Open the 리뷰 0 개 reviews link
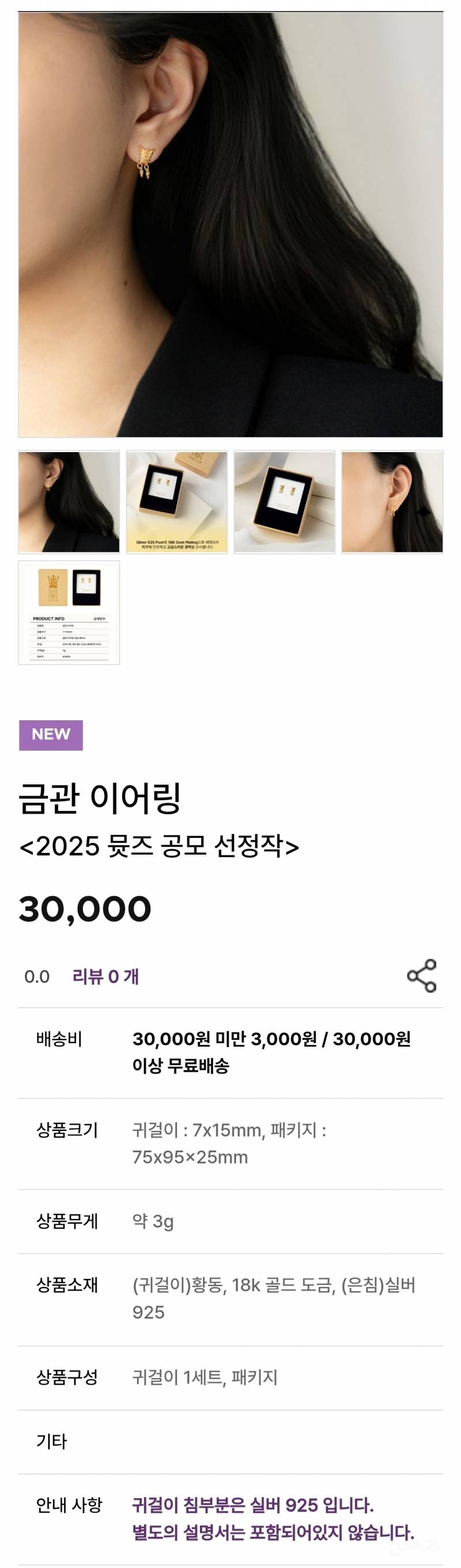 [x=105, y=976]
